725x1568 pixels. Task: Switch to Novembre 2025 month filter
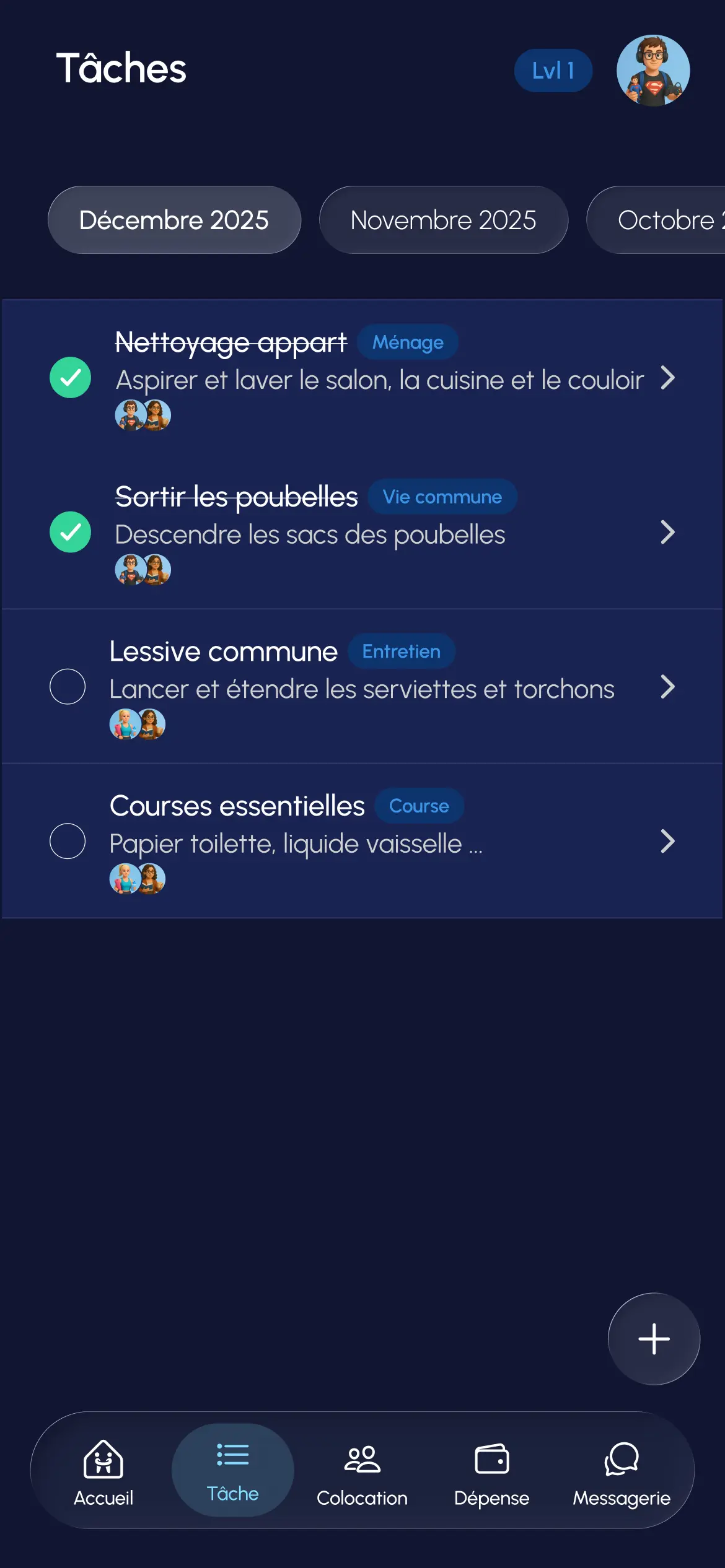[x=444, y=219]
